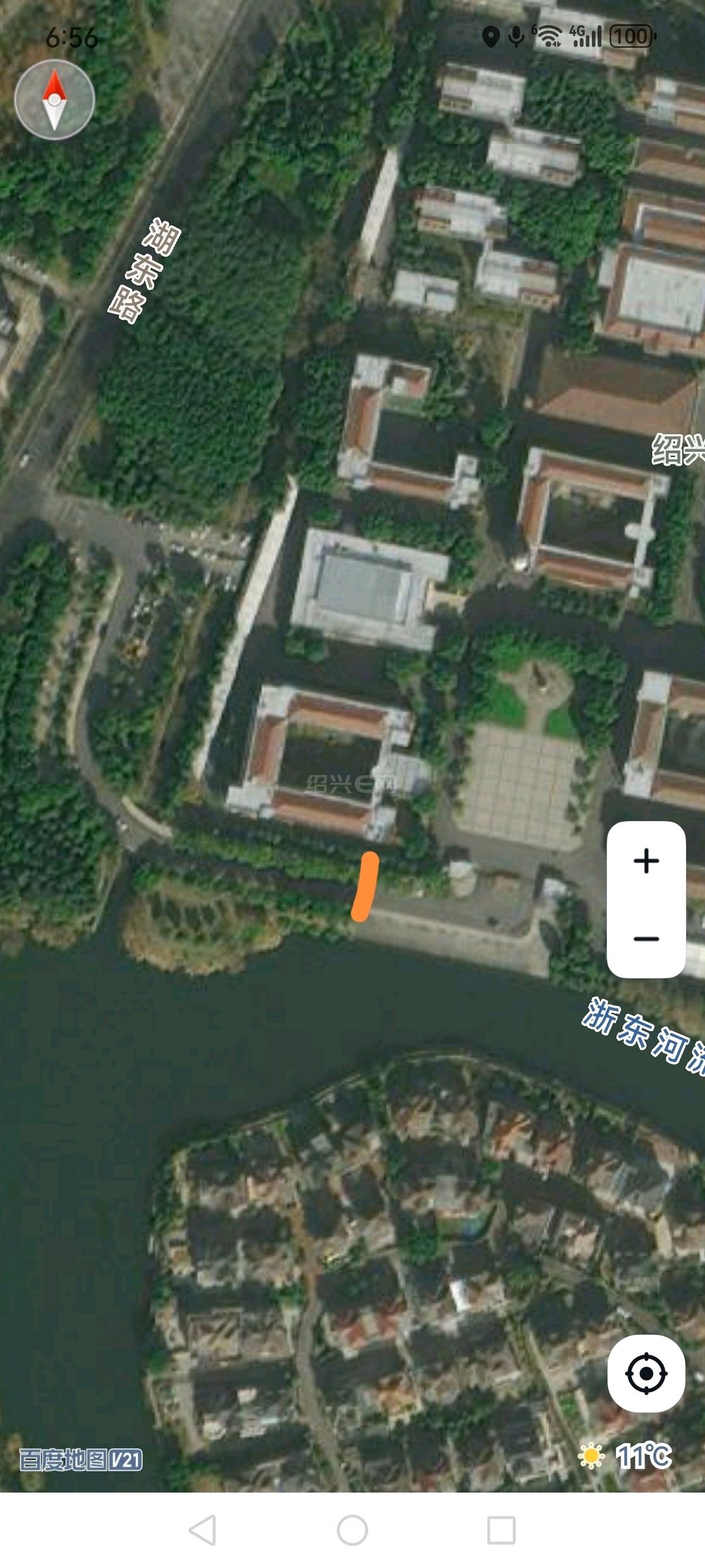Open the 11°C weather widget
705x1568 pixels.
626,1456
